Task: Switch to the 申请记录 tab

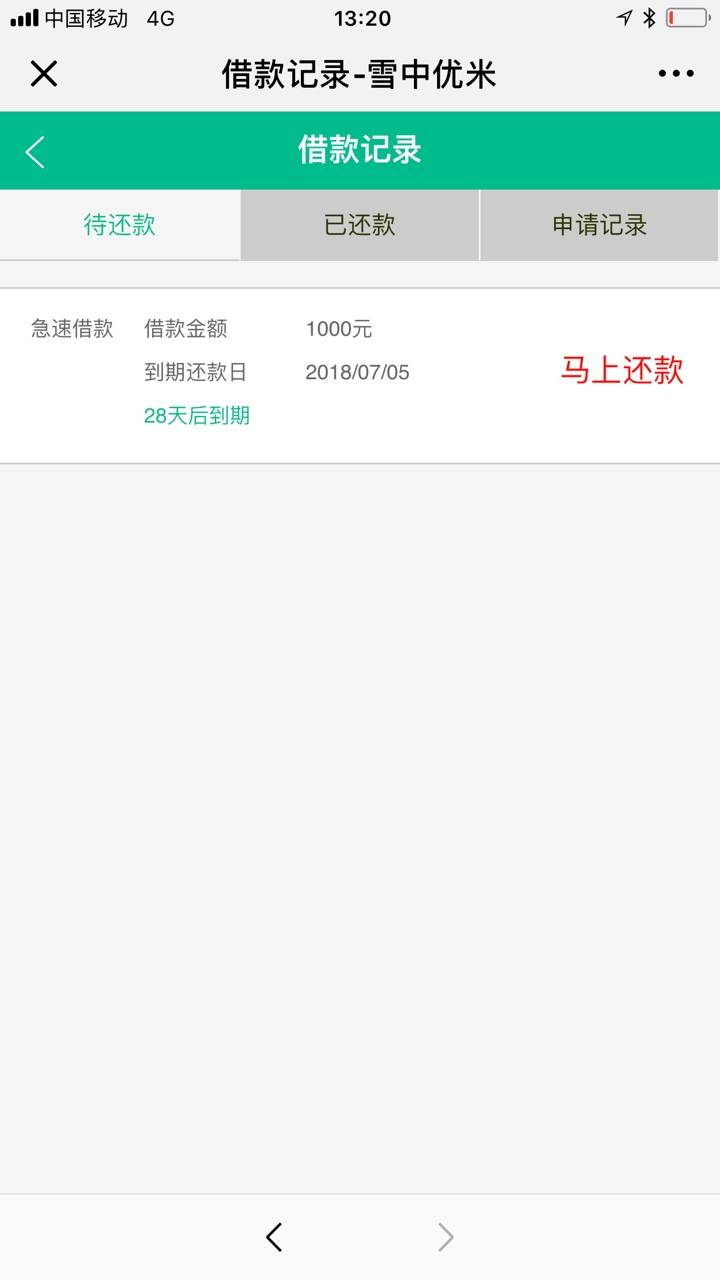Action: [600, 225]
